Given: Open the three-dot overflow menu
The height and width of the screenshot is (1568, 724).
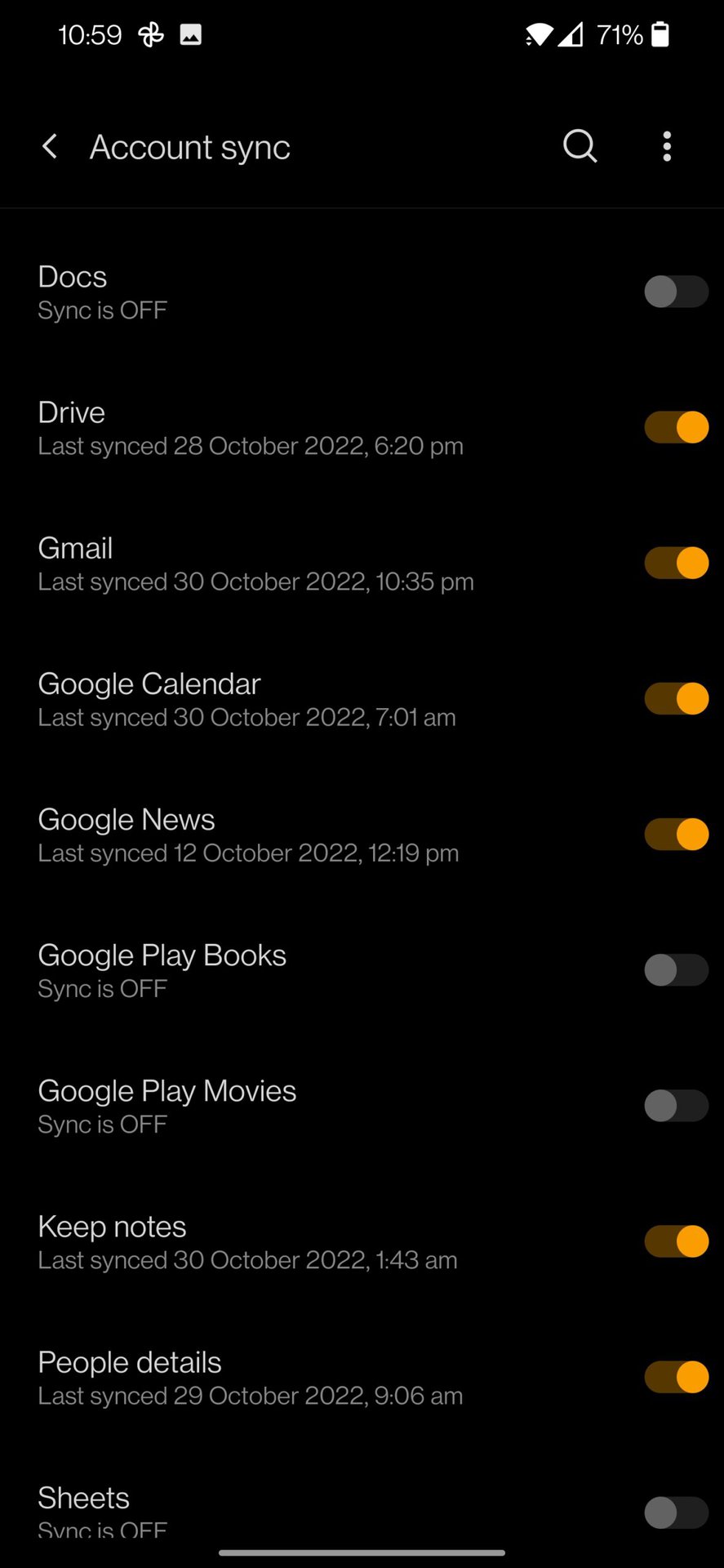Looking at the screenshot, I should 667,147.
